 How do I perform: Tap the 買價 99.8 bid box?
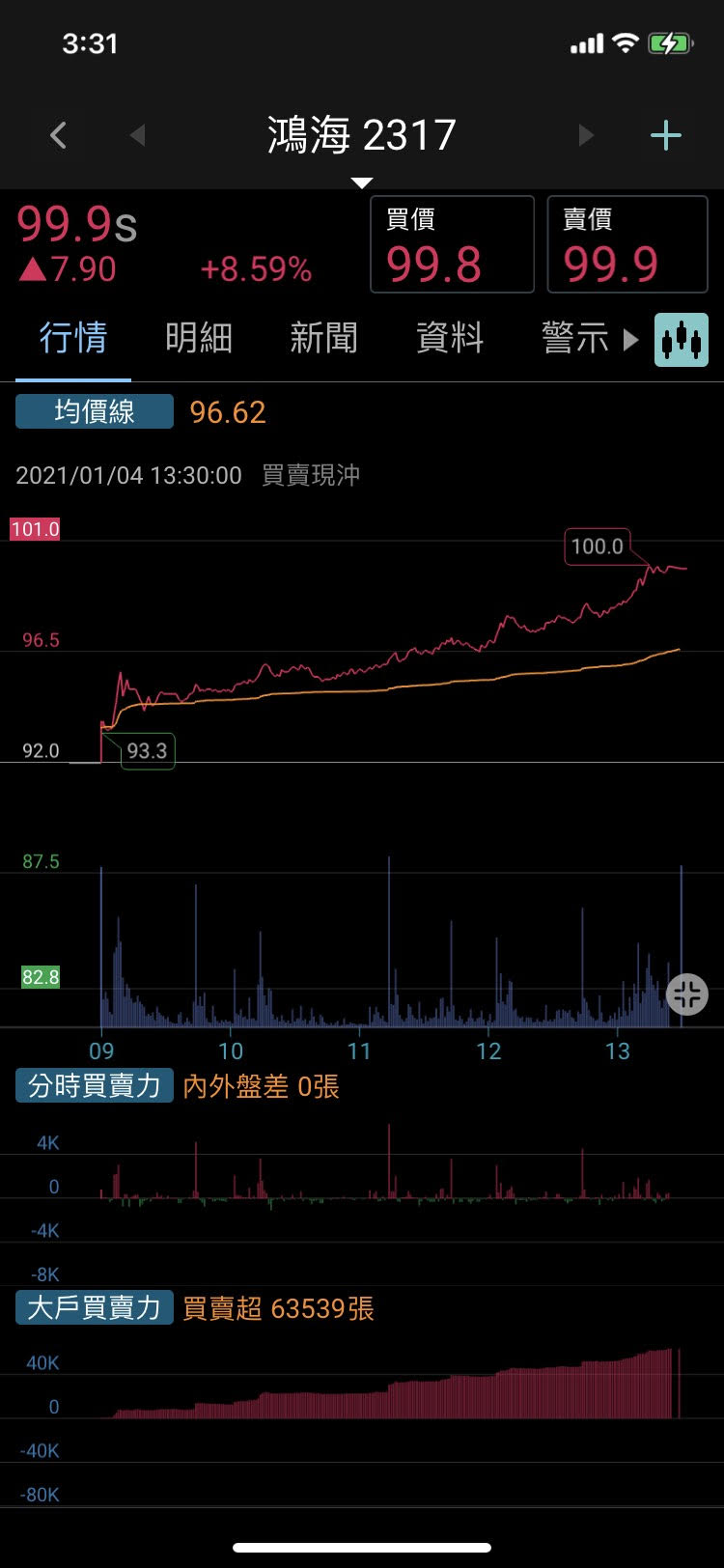click(x=452, y=244)
